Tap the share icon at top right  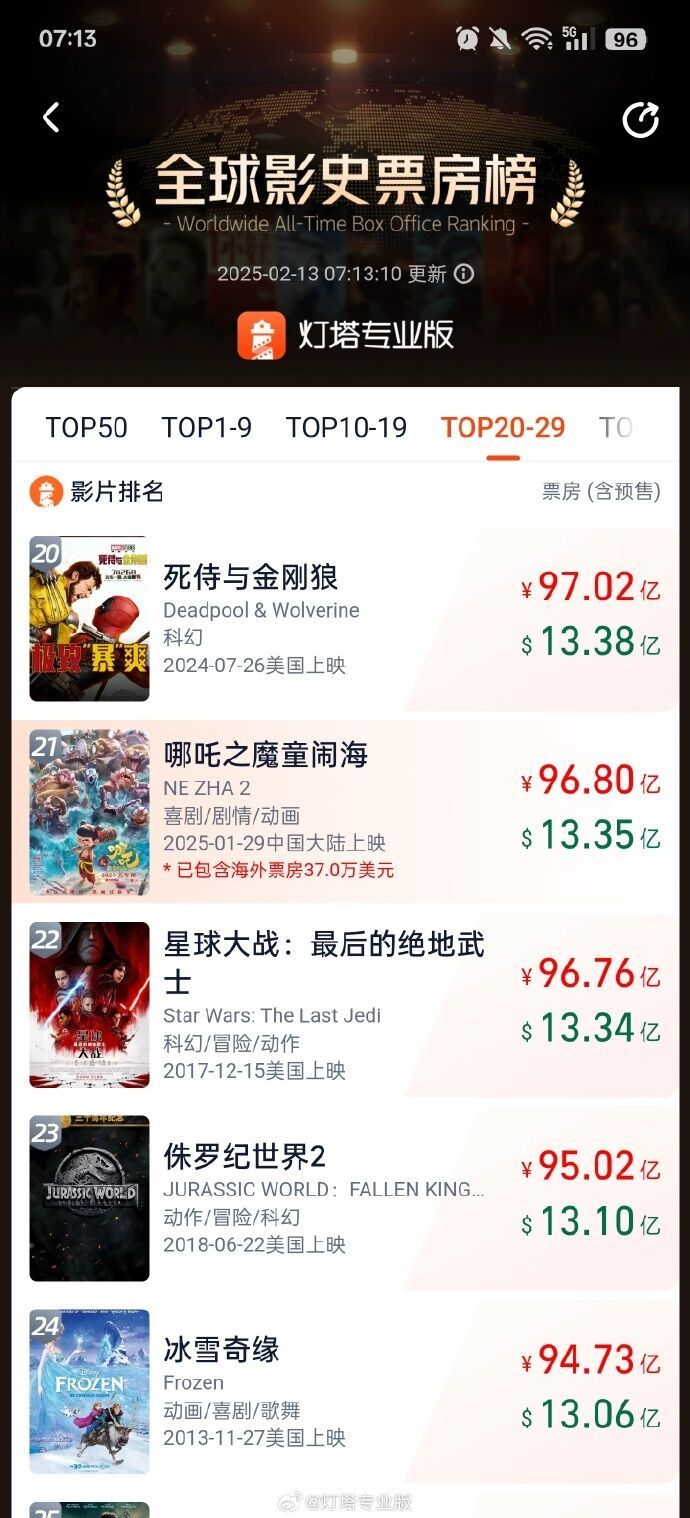click(x=640, y=119)
